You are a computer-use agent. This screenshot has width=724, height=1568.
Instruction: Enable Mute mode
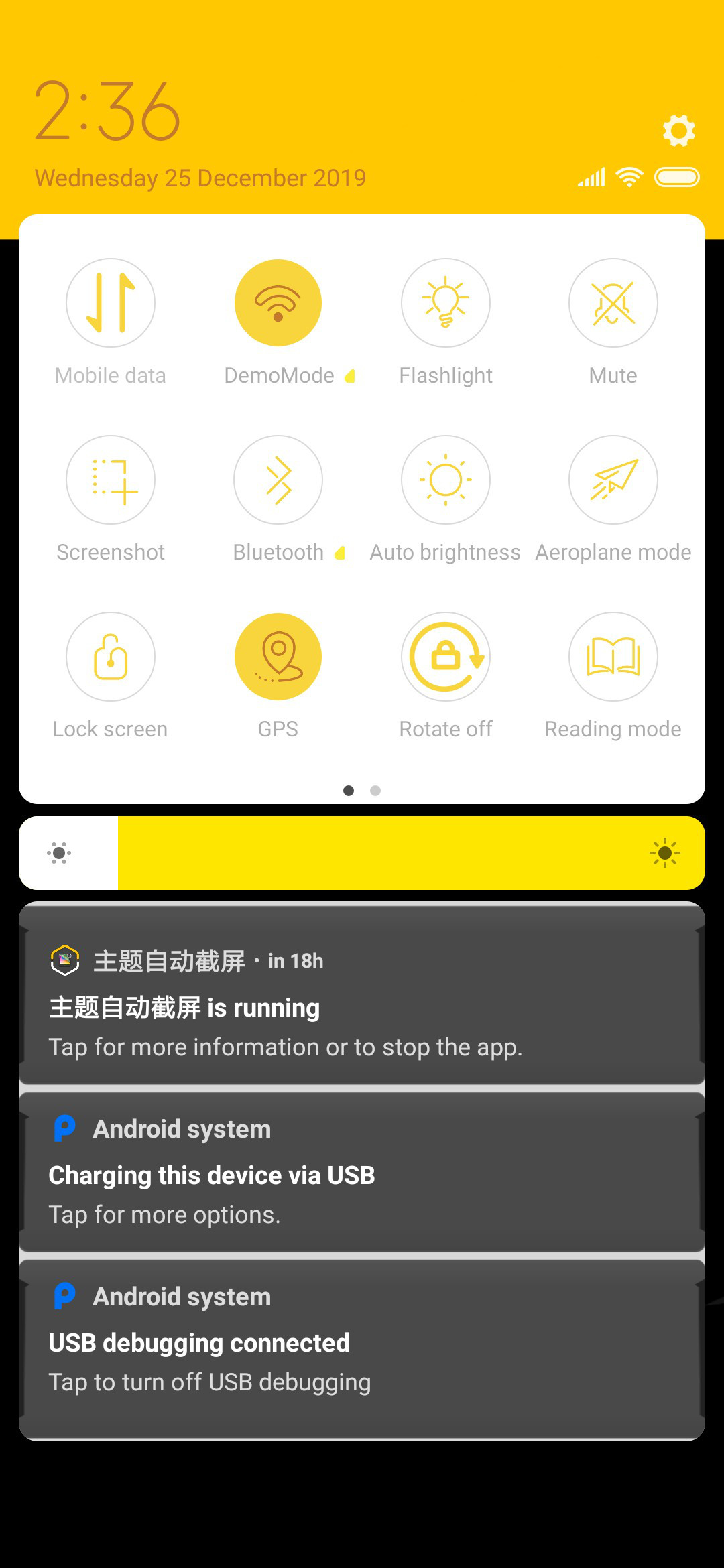pyautogui.click(x=613, y=303)
